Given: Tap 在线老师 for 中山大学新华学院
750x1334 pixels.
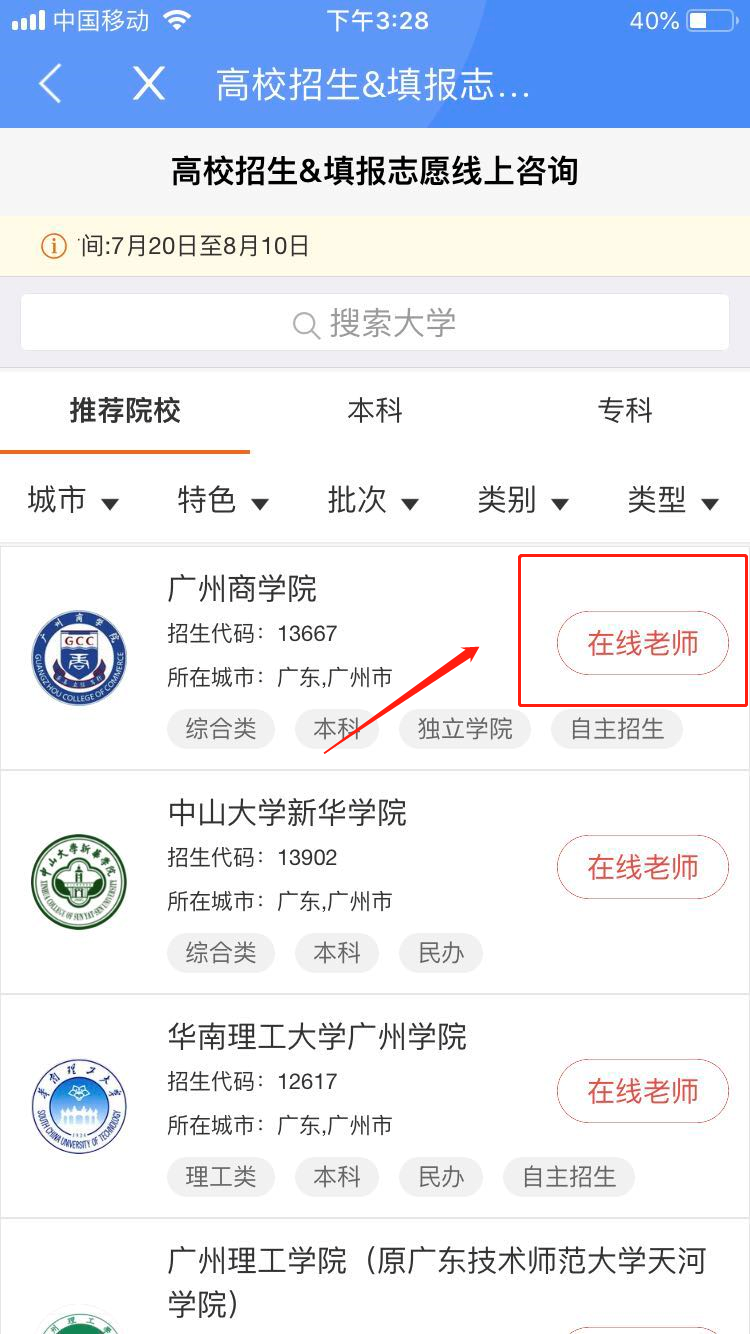Looking at the screenshot, I should coord(642,867).
